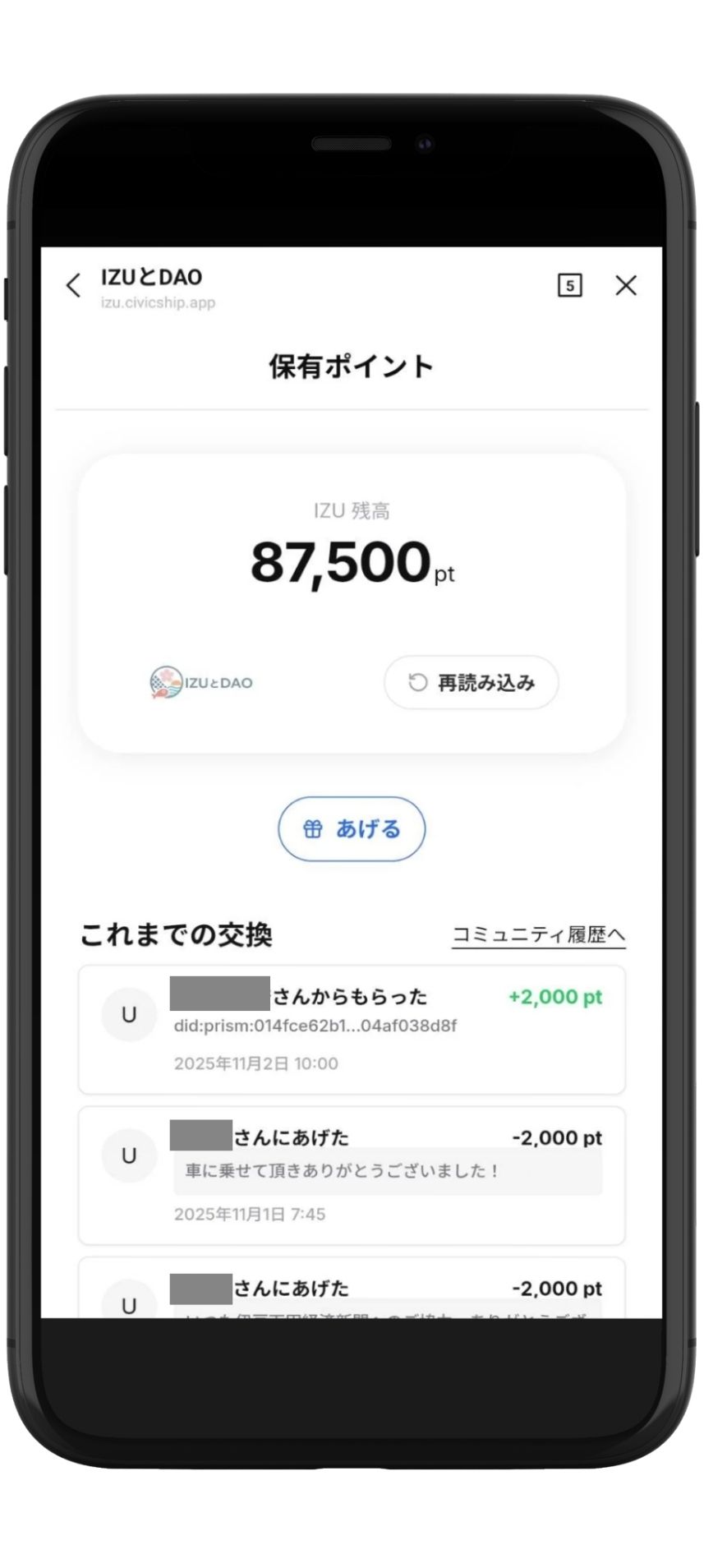This screenshot has width=704, height=1568.
Task: Tap あげる to give points
Action: tap(352, 828)
